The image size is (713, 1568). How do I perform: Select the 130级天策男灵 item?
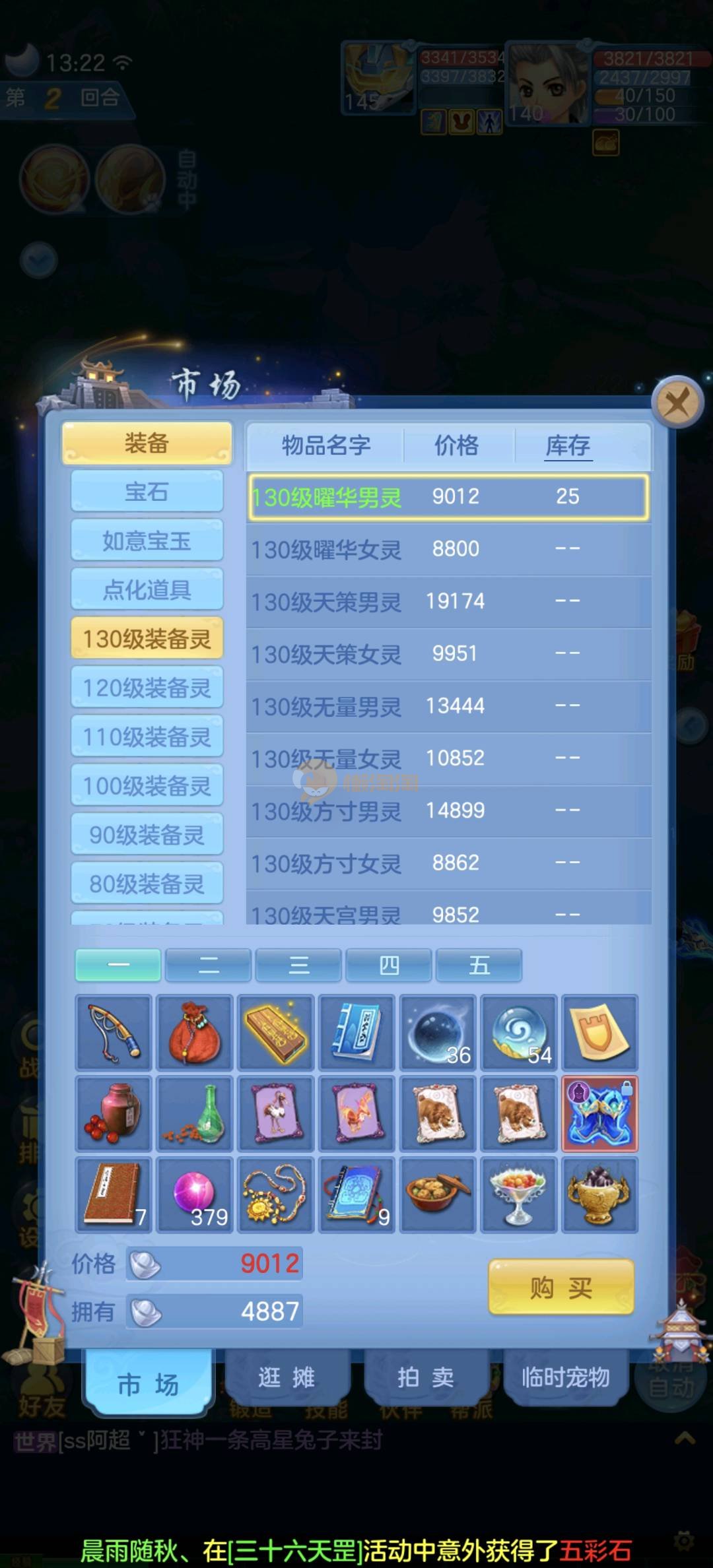tap(448, 601)
